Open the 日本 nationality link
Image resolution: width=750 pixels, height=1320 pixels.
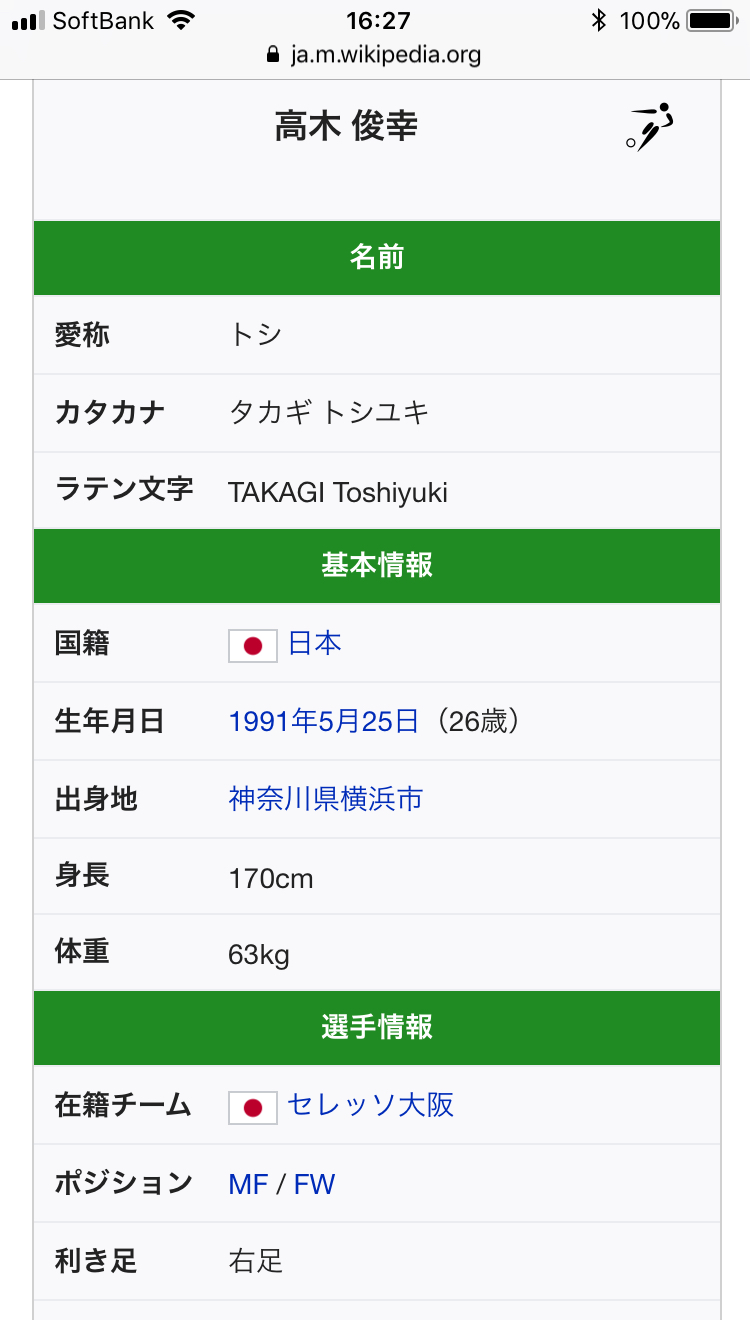(315, 643)
